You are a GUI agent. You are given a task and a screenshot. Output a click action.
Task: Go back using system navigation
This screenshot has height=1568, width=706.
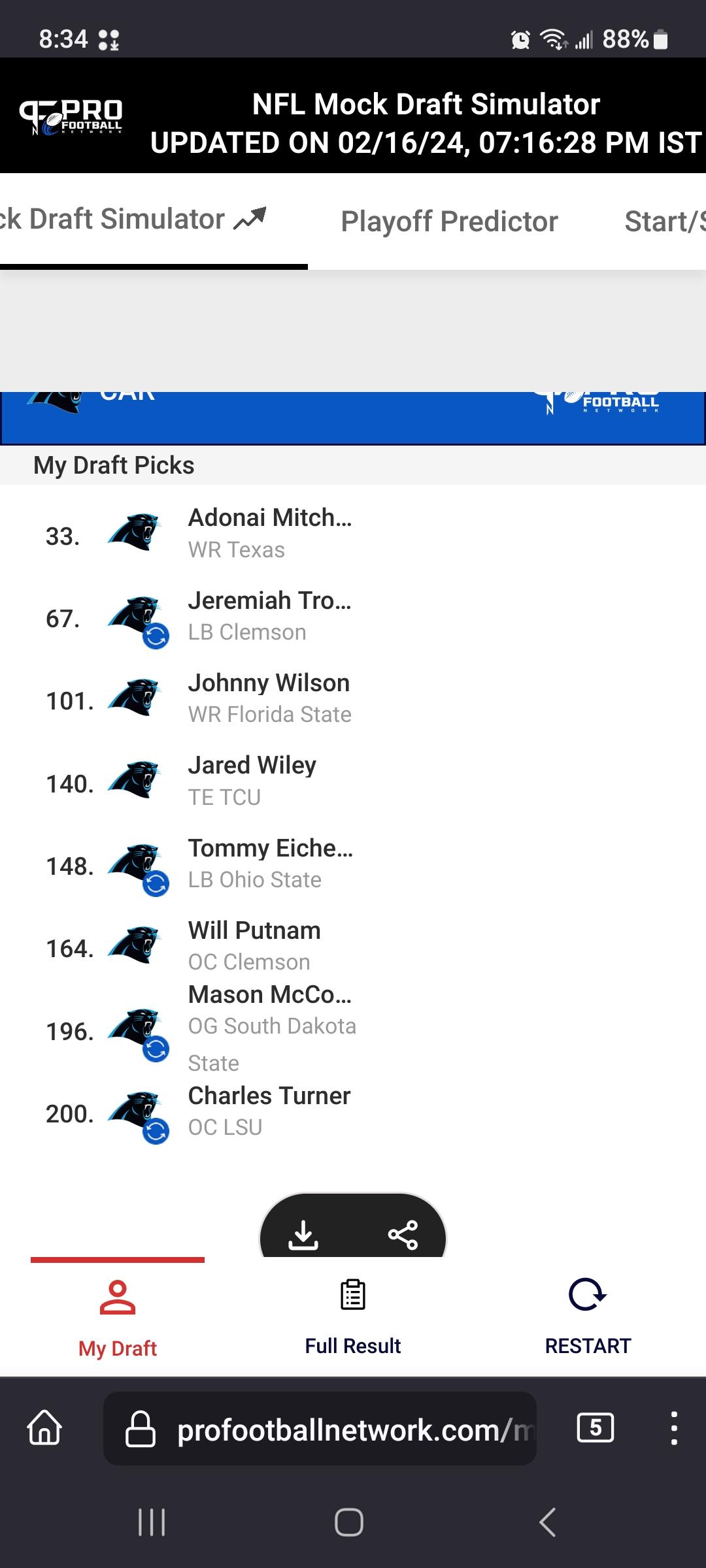tap(547, 1522)
